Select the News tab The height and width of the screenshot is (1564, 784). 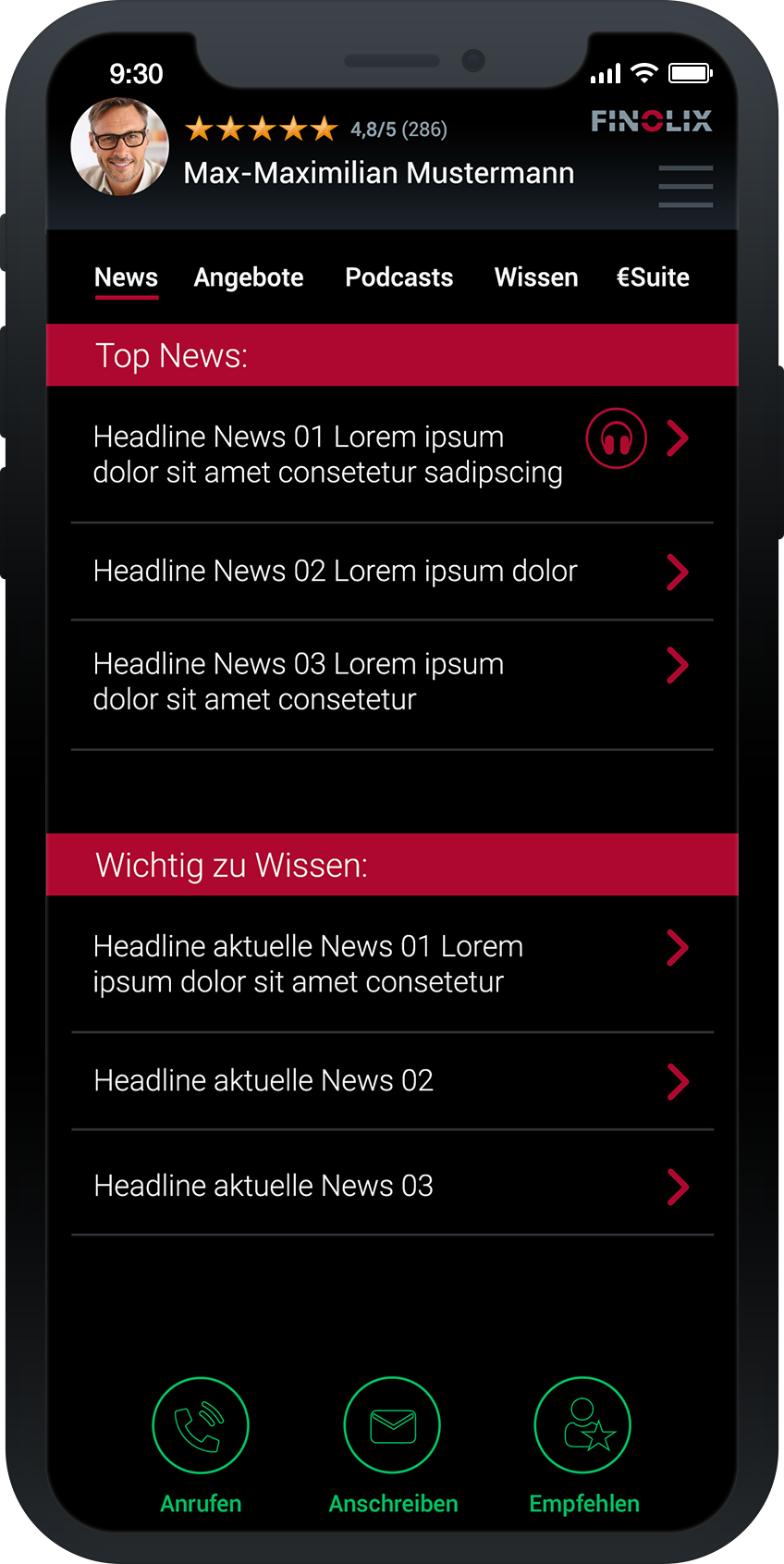point(126,277)
